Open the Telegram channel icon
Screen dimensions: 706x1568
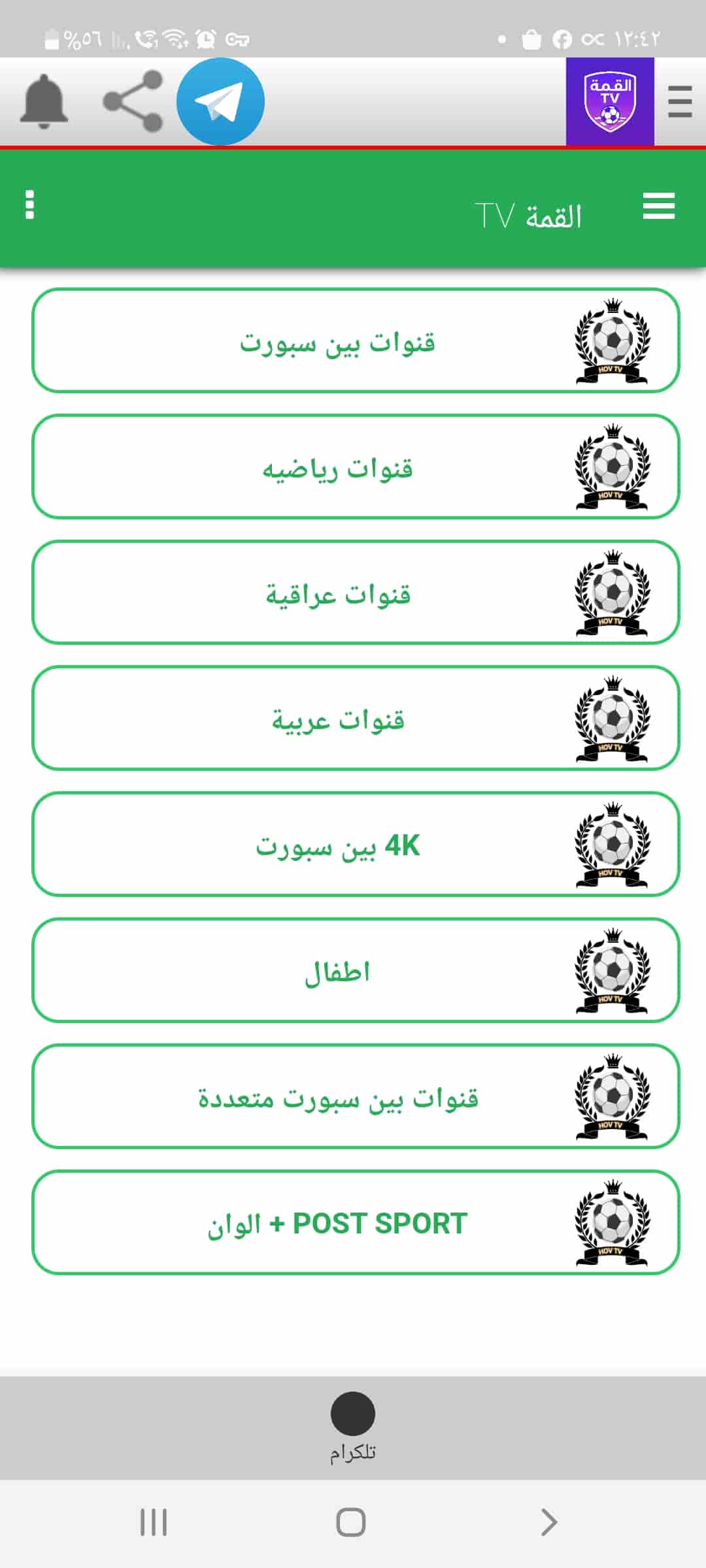(x=220, y=102)
